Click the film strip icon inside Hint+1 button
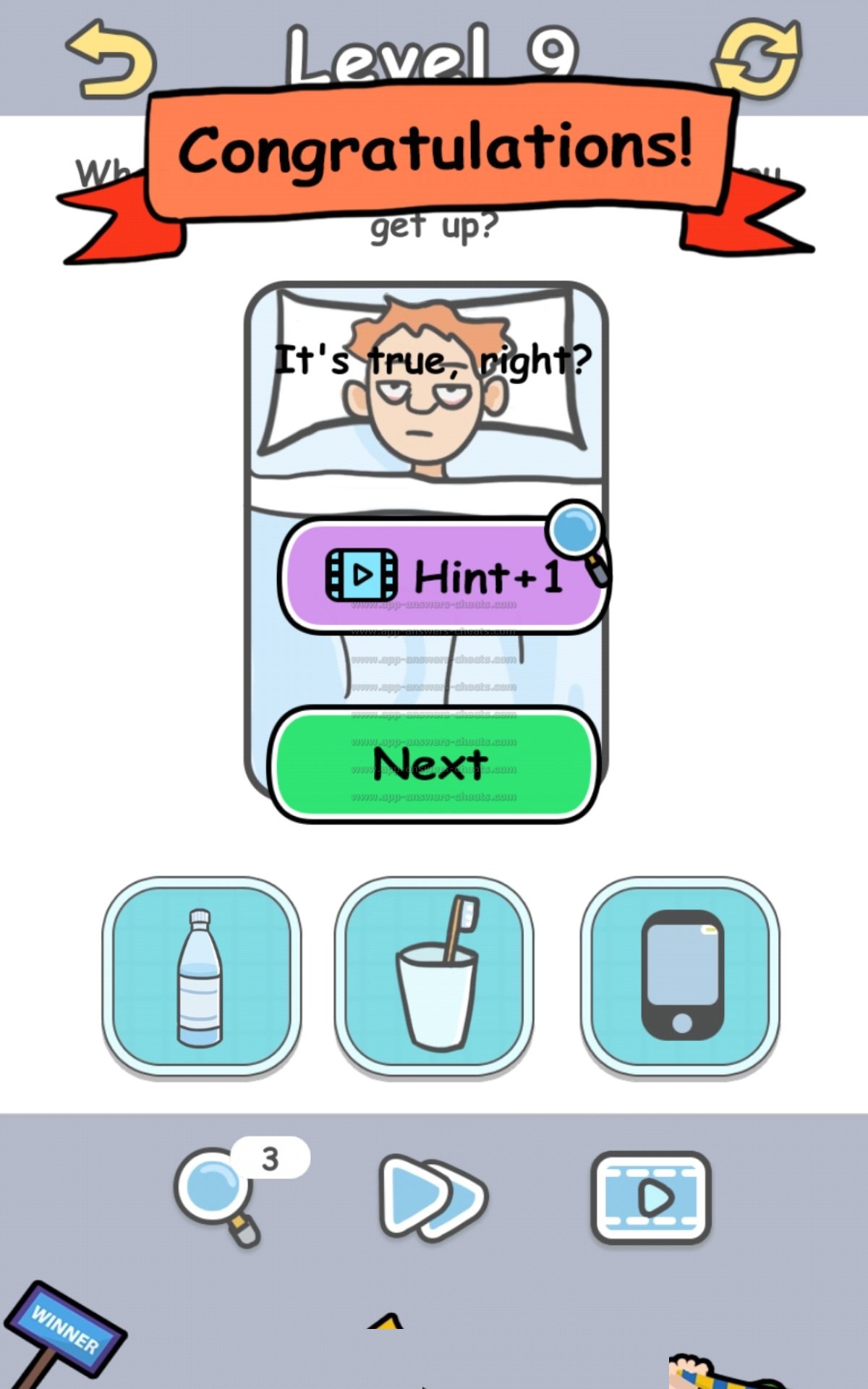 click(360, 574)
